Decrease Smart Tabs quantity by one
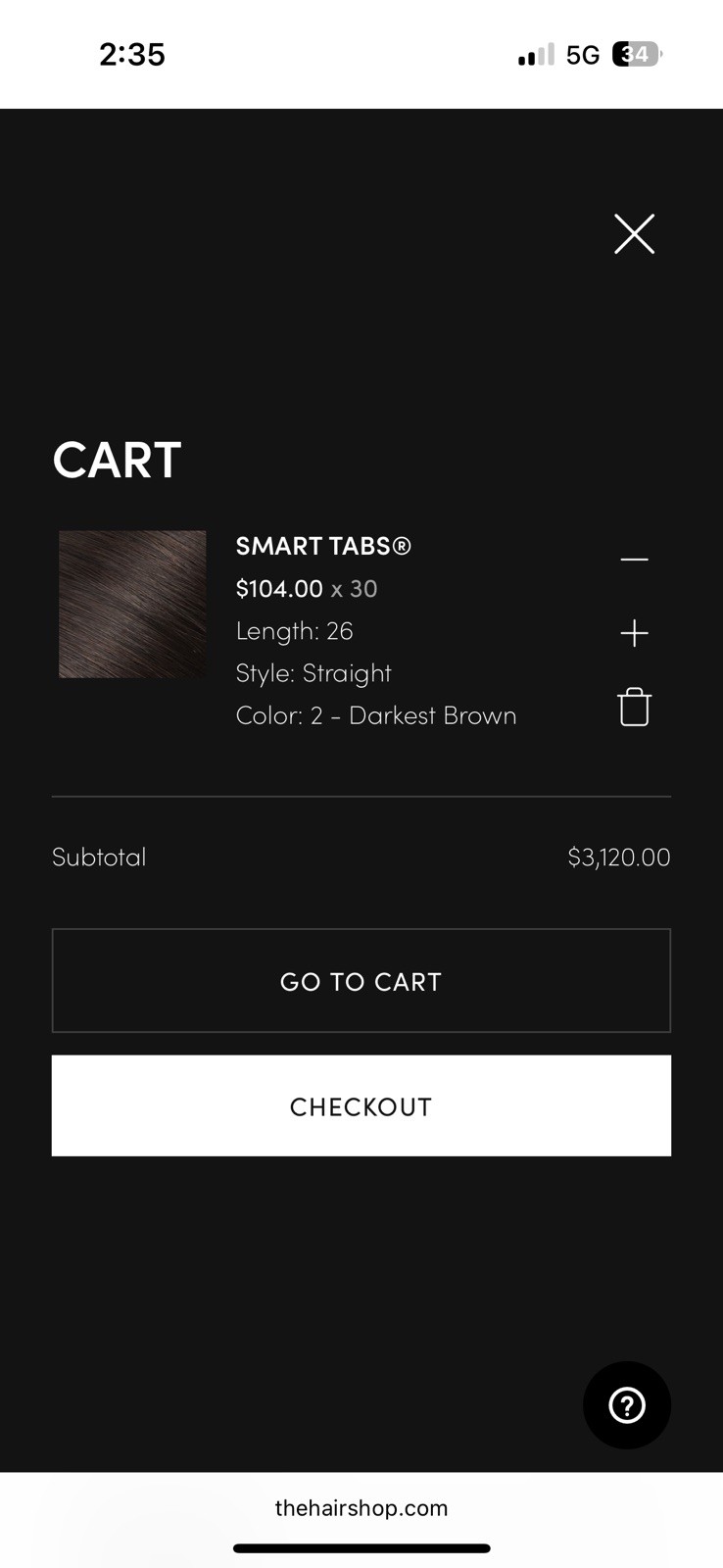This screenshot has height=1568, width=723. pos(634,560)
